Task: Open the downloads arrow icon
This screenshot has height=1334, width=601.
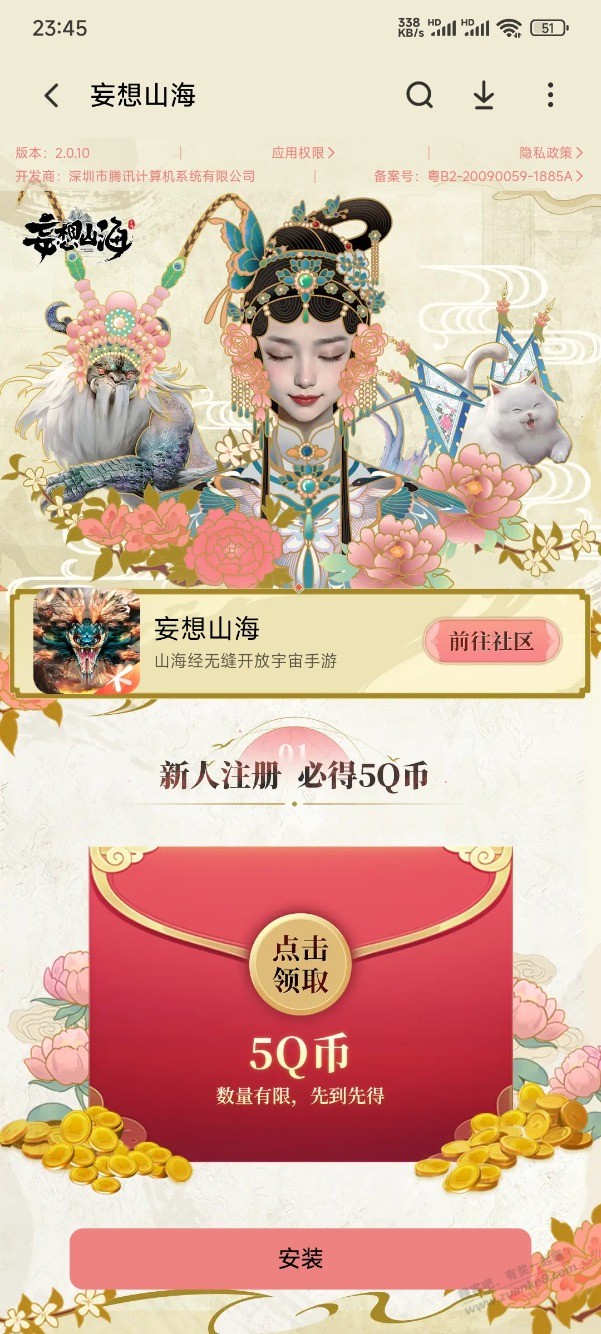Action: click(484, 96)
